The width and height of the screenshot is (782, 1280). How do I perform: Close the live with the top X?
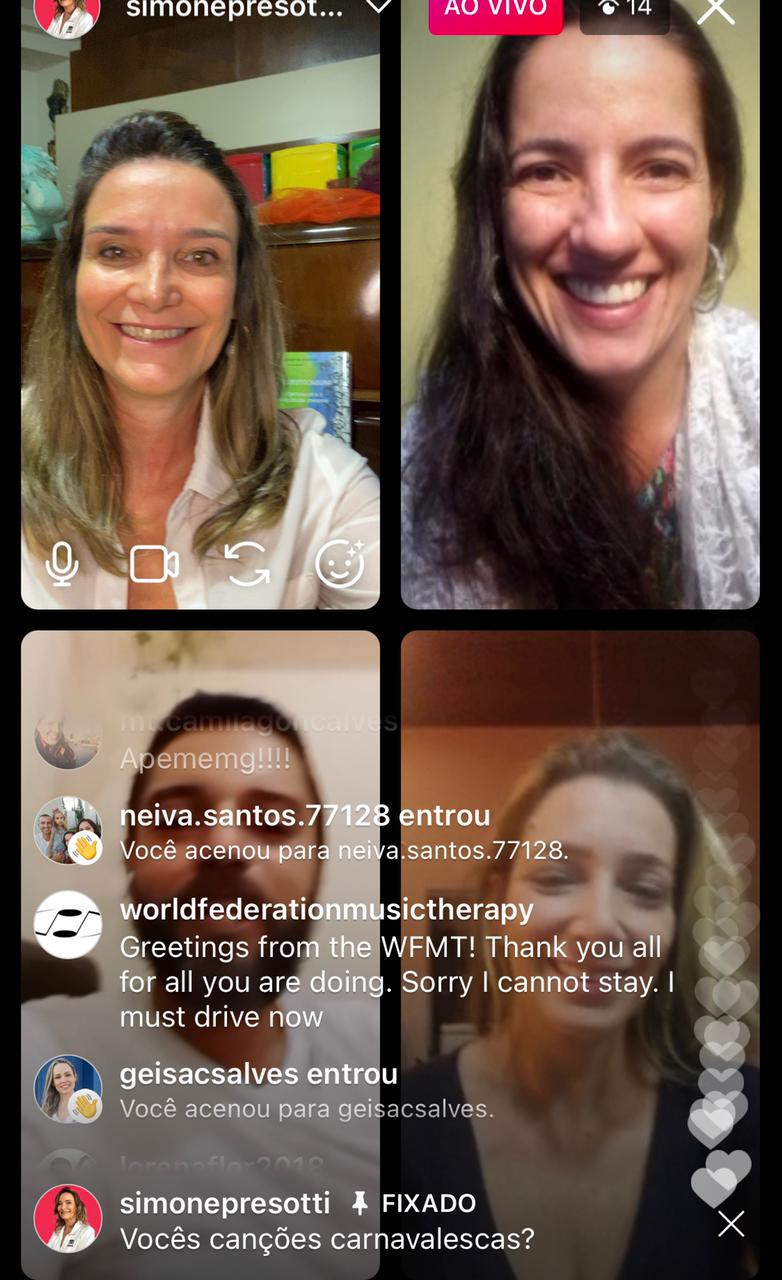pos(715,10)
